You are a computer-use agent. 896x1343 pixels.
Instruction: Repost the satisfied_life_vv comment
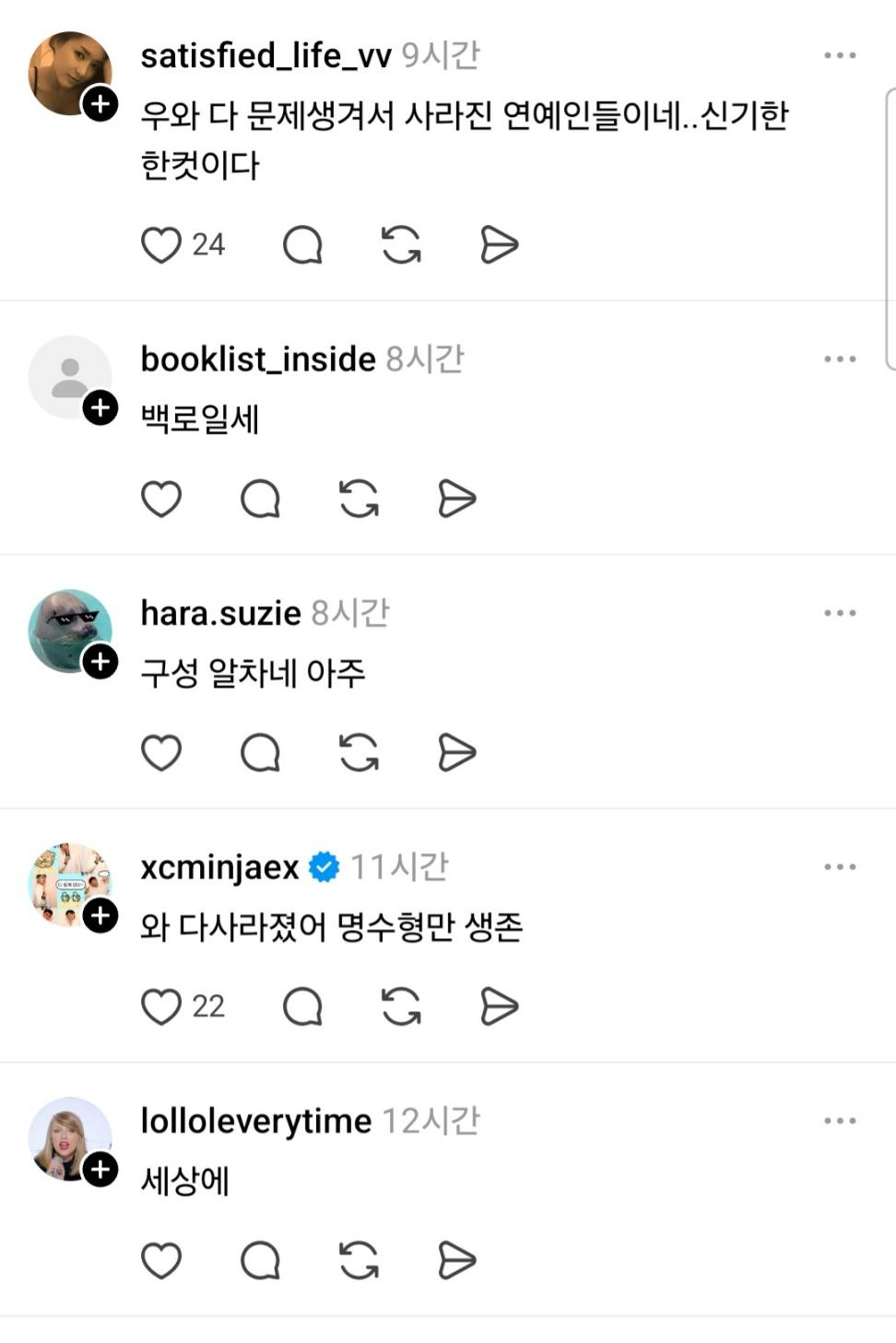point(401,245)
